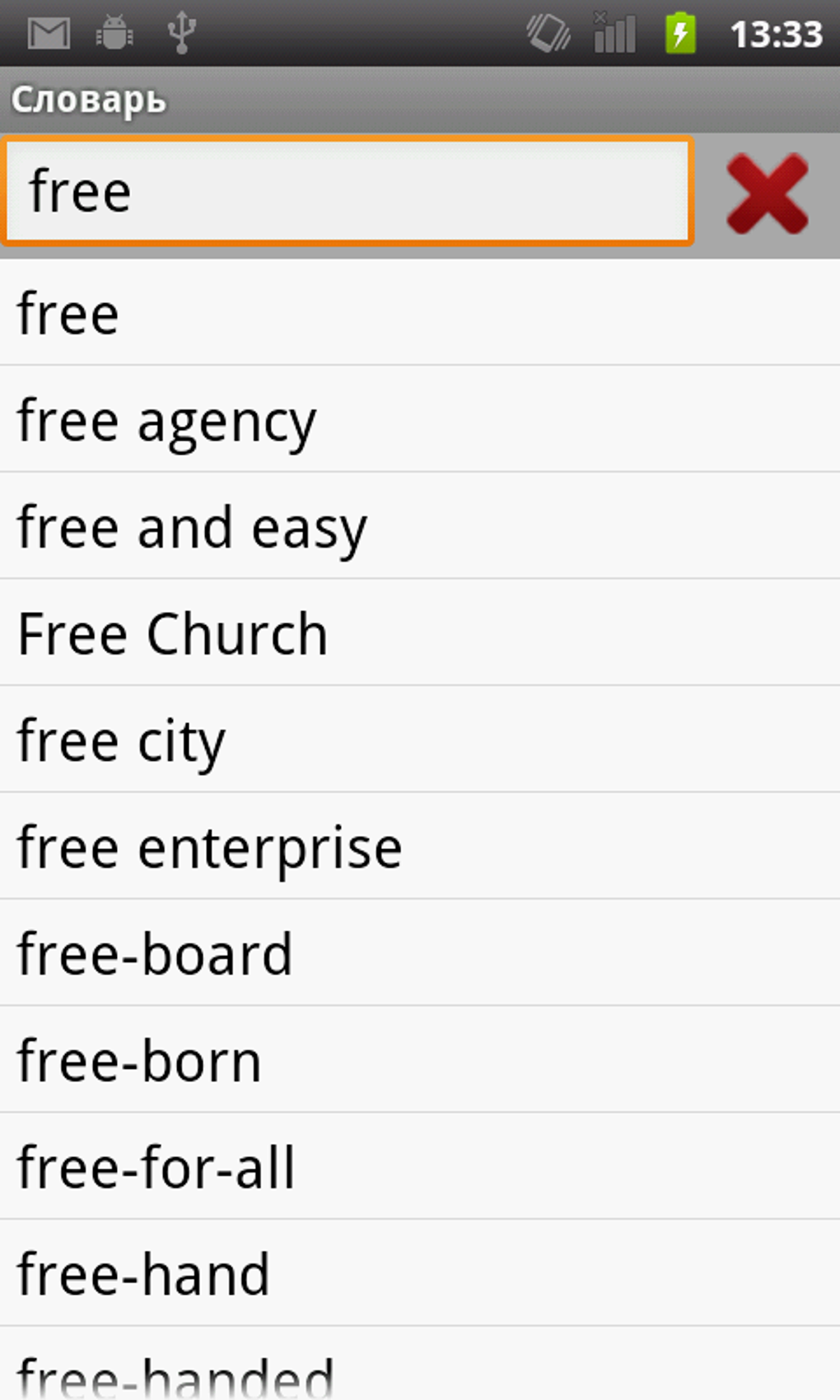Select the "free and easy" entry
This screenshot has width=840, height=1400.
point(420,527)
